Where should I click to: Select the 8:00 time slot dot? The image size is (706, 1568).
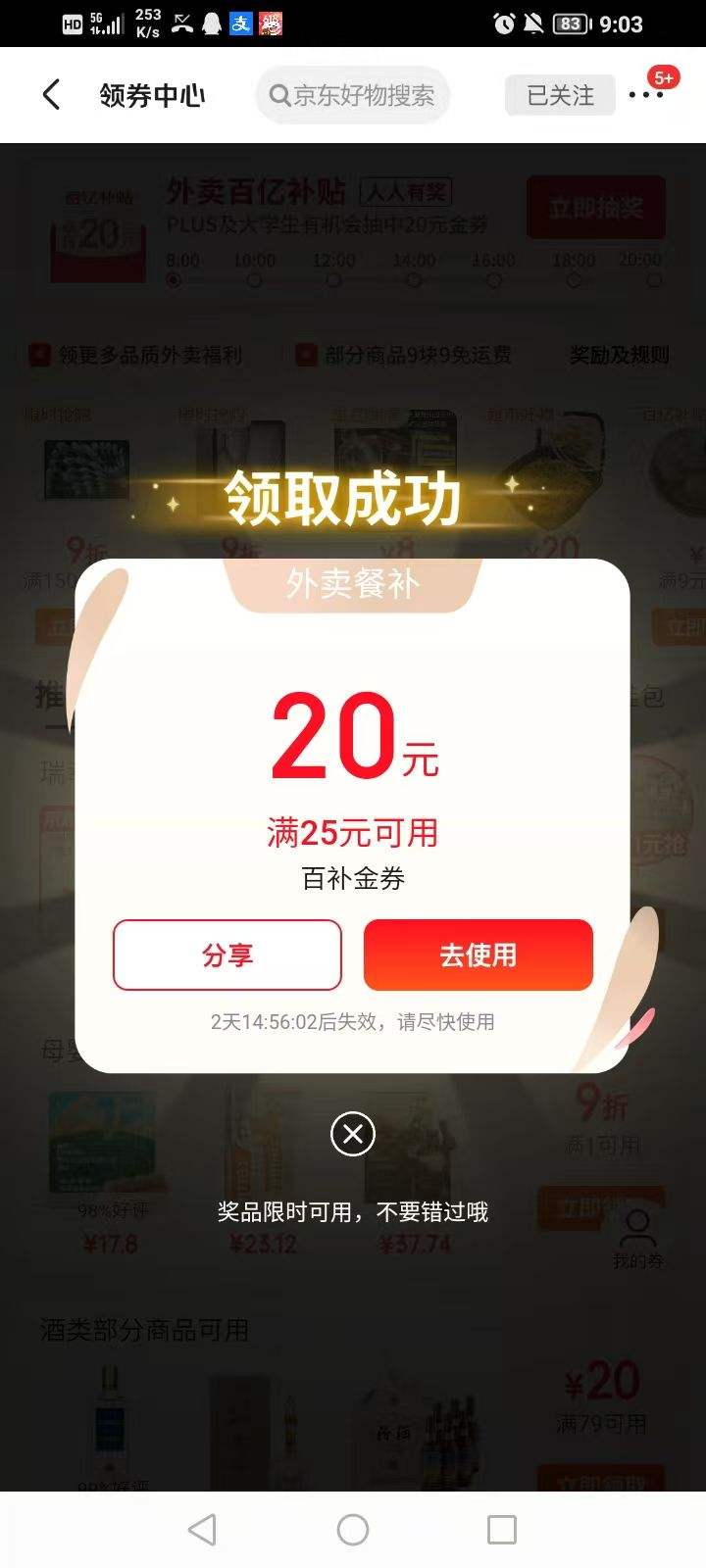click(x=175, y=280)
